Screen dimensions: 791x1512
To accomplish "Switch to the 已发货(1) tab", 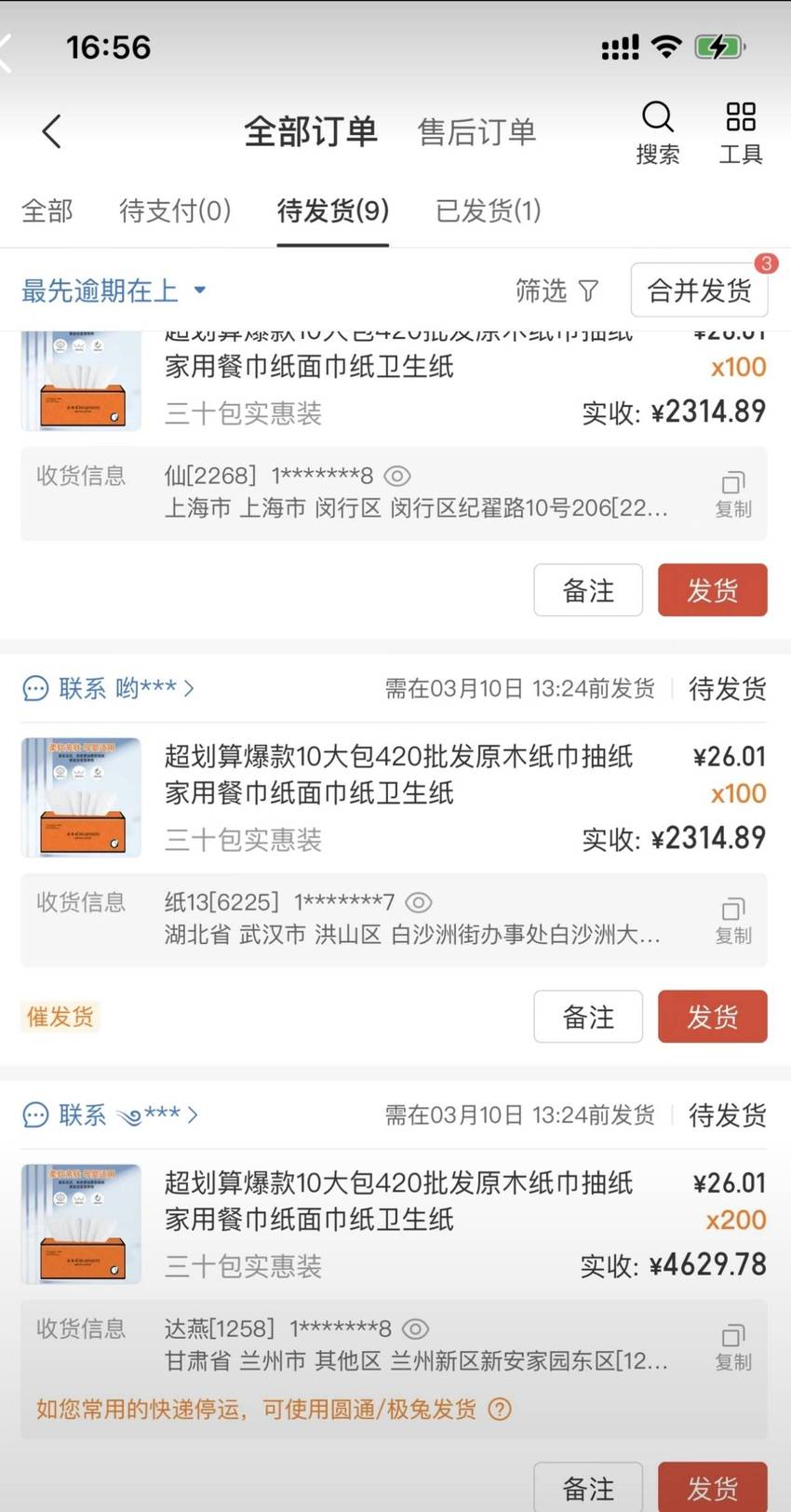I will pos(489,210).
